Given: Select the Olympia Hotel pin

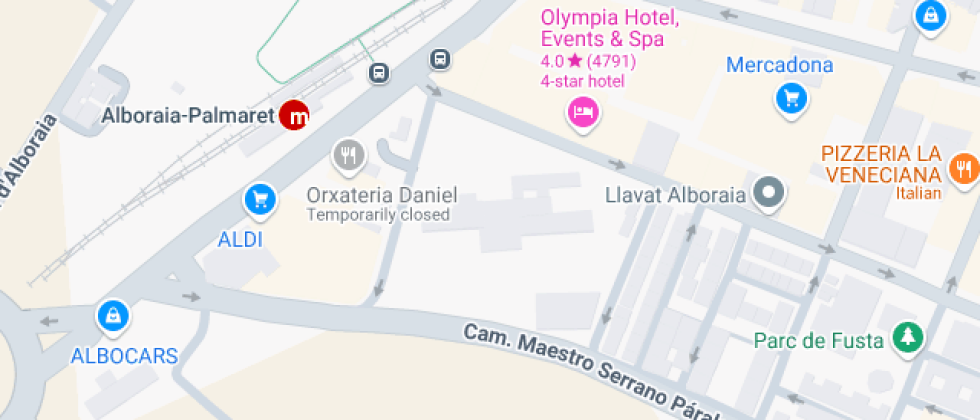Looking at the screenshot, I should click(583, 114).
